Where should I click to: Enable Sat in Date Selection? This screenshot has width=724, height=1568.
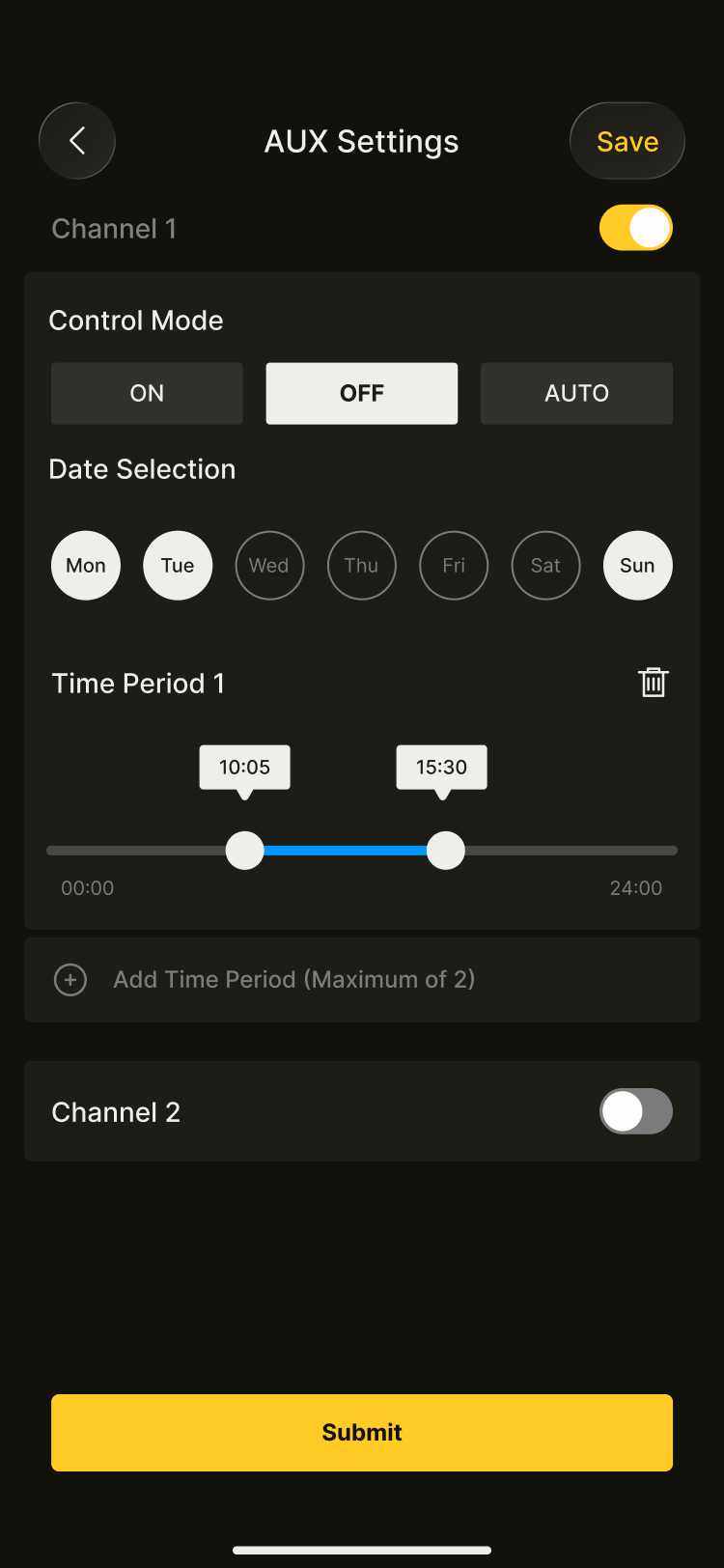(545, 566)
